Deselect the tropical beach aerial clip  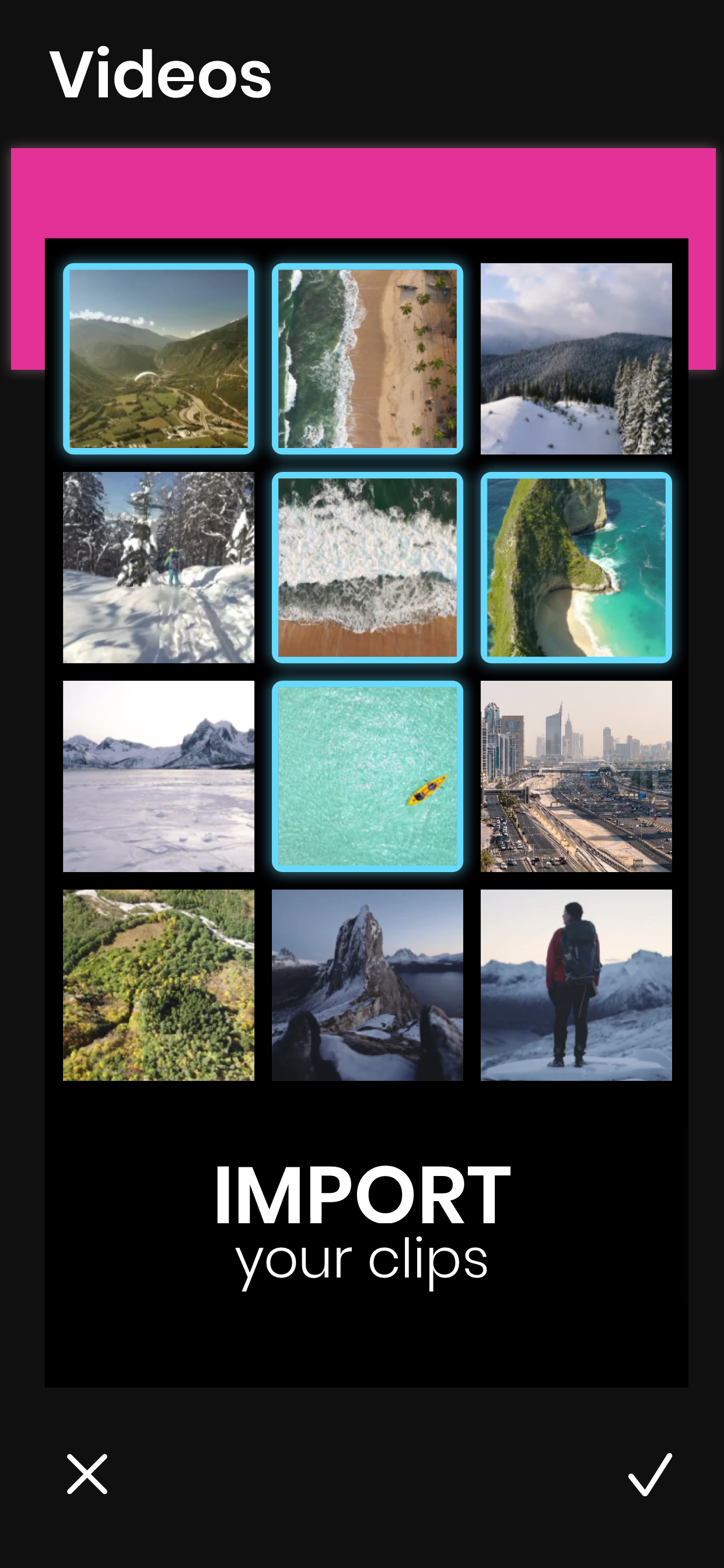tap(367, 359)
